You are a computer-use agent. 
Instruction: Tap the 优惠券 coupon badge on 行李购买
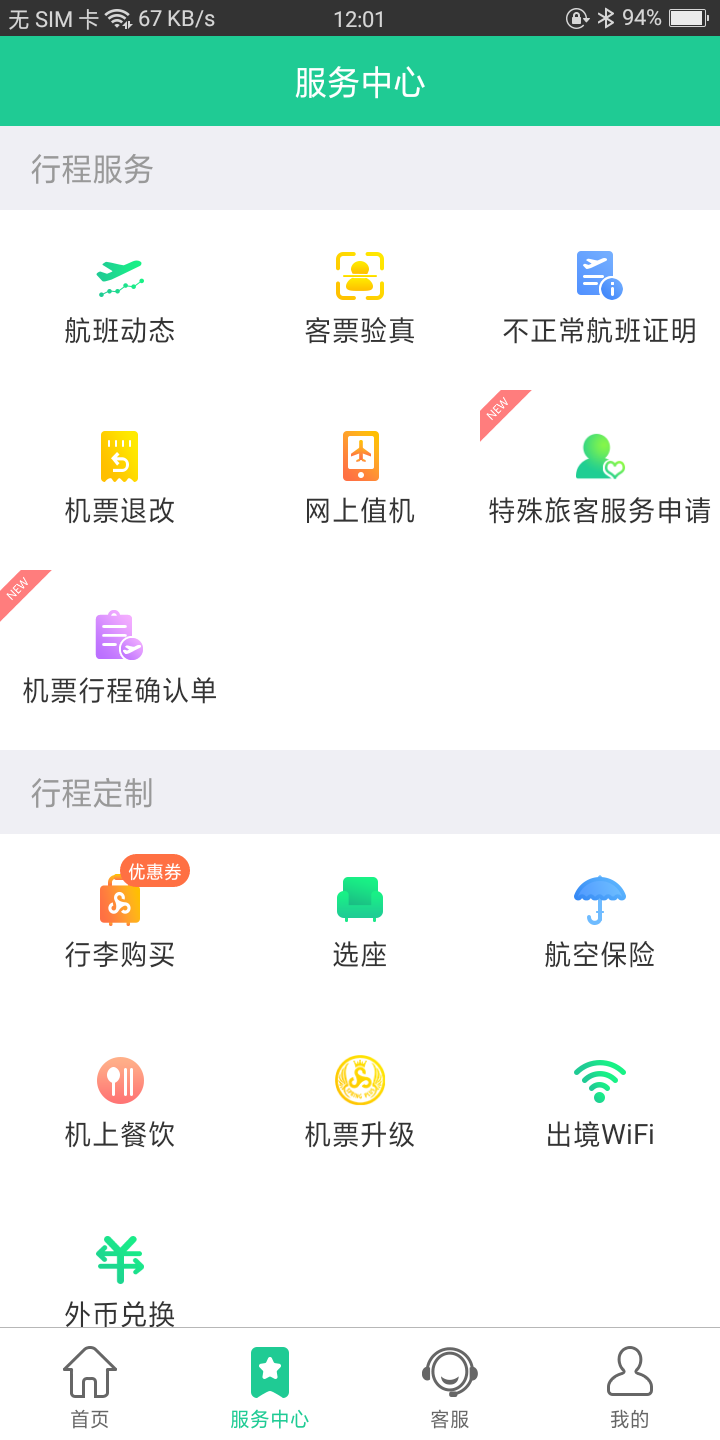tap(155, 871)
